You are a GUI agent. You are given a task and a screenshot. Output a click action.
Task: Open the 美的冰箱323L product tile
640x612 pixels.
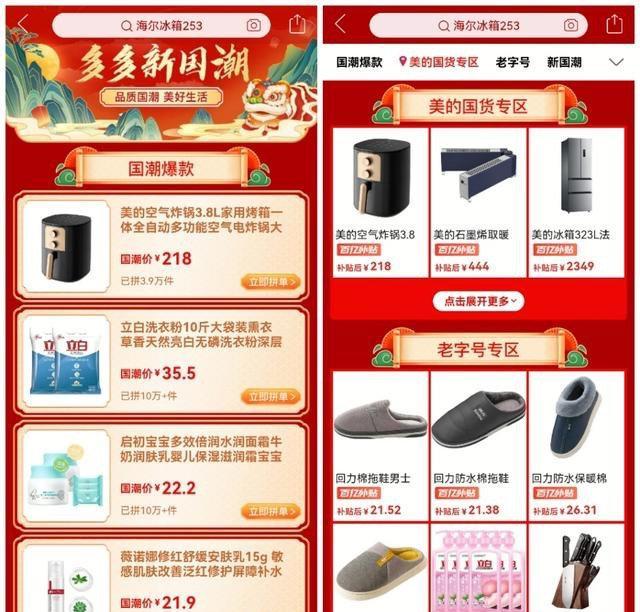pos(577,200)
